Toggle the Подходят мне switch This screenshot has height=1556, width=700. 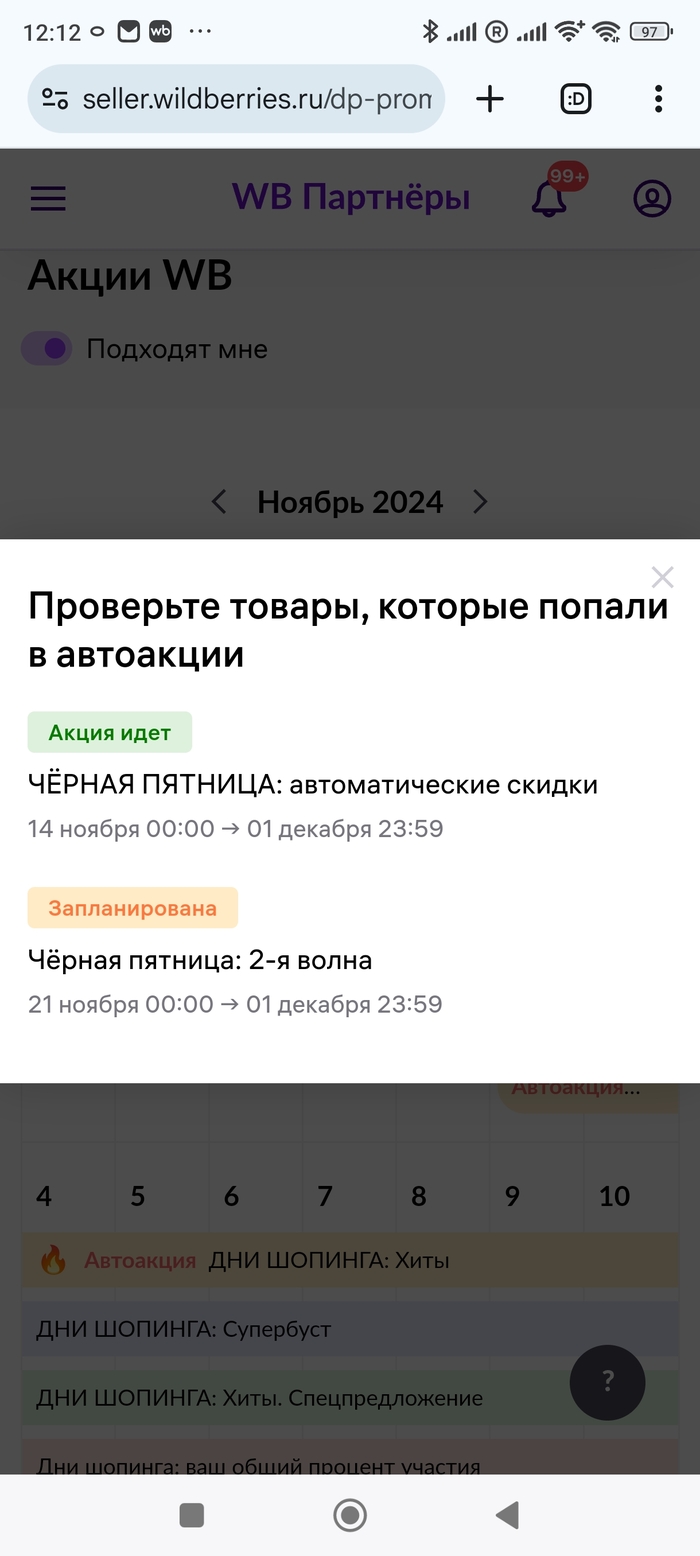48,349
